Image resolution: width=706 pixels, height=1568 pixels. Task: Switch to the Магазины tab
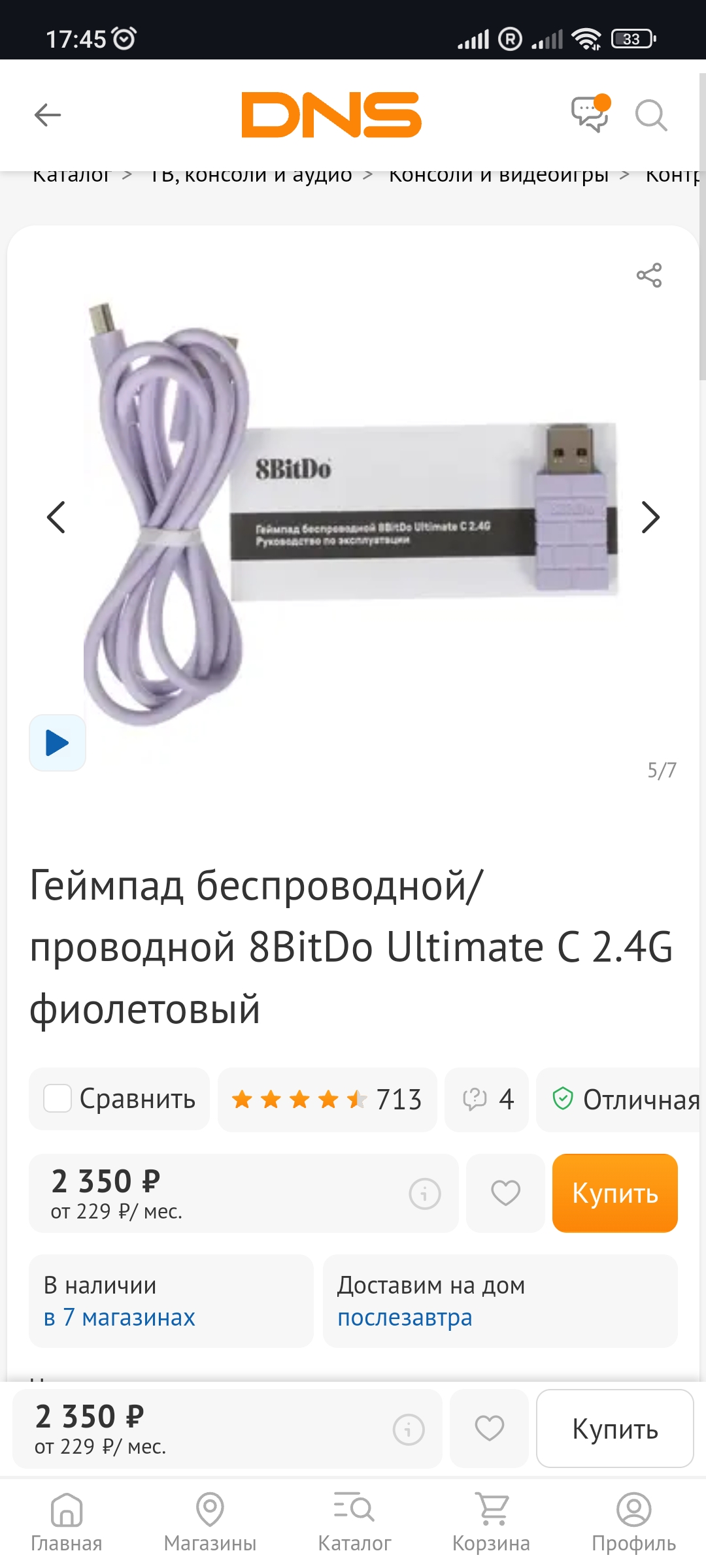click(210, 1524)
